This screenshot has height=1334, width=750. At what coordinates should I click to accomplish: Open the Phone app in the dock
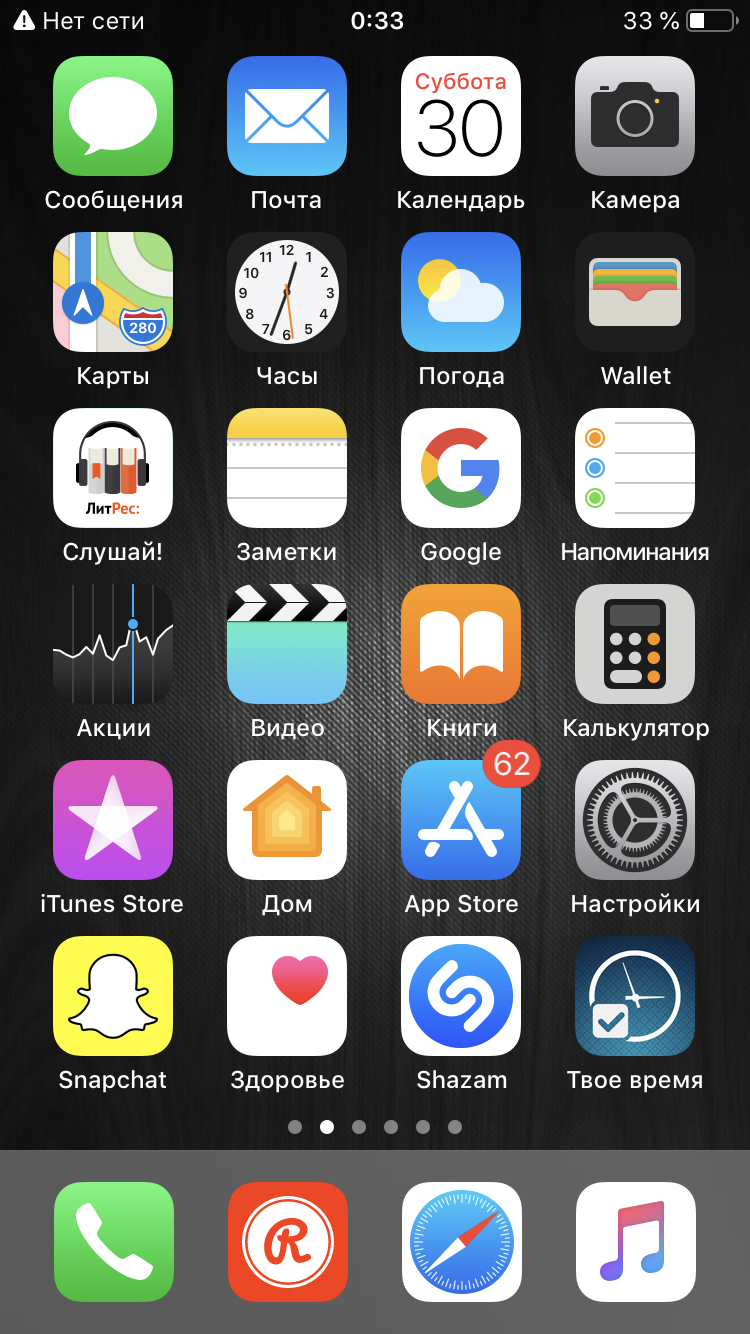point(114,1242)
